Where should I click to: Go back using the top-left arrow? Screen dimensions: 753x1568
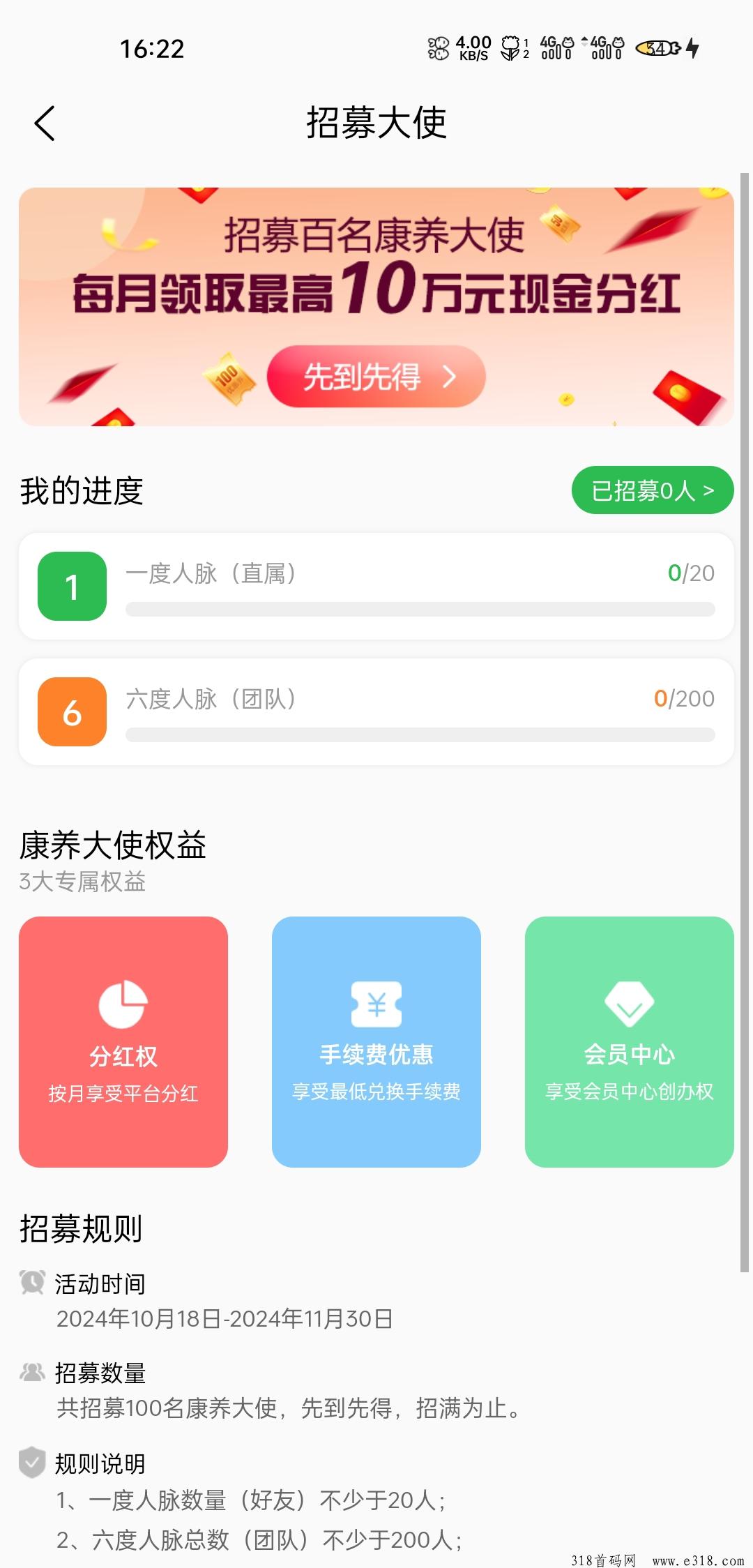pos(45,123)
